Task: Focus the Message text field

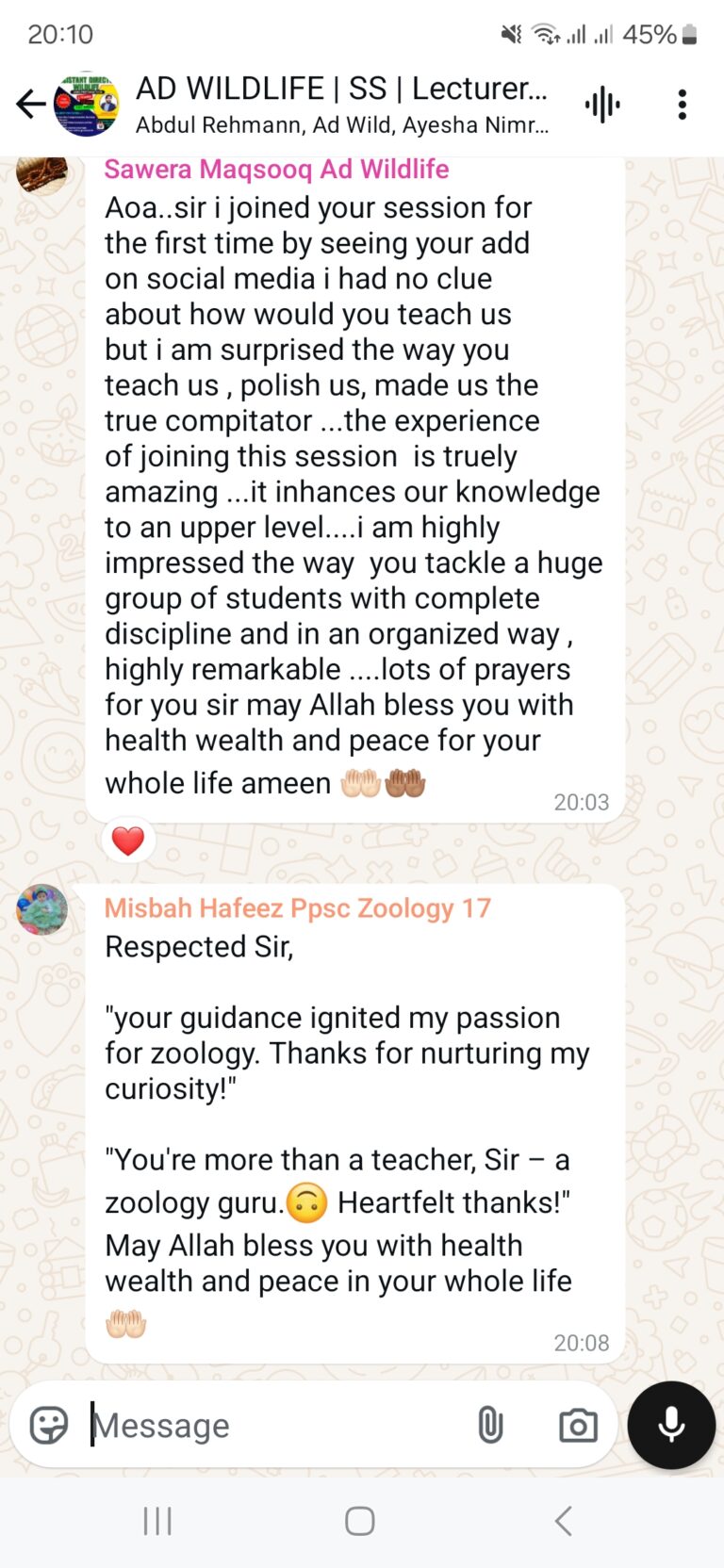Action: (x=273, y=1425)
